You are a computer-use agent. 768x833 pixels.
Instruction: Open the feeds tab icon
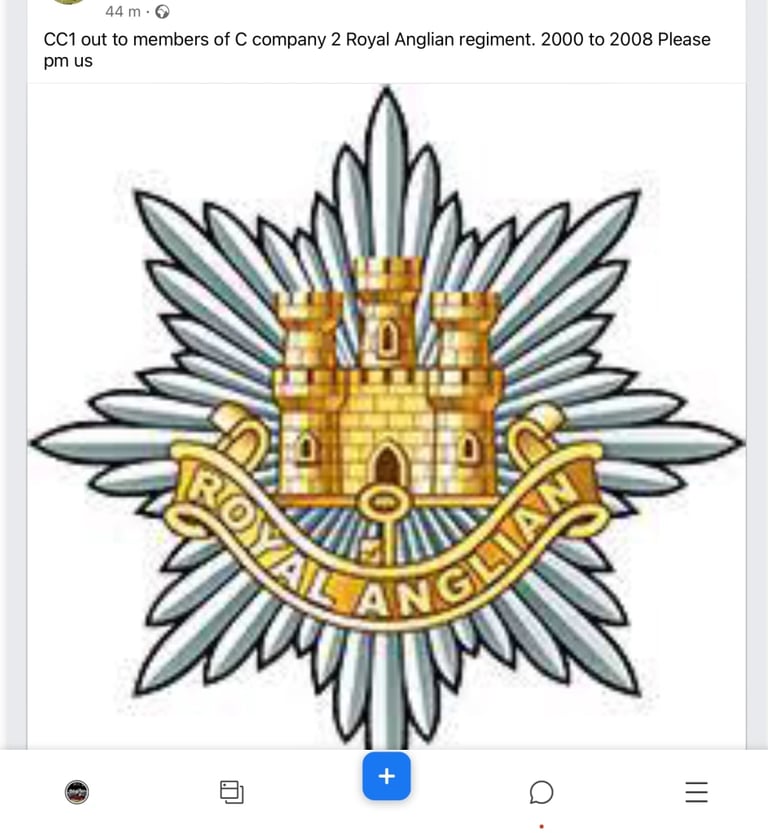(232, 792)
